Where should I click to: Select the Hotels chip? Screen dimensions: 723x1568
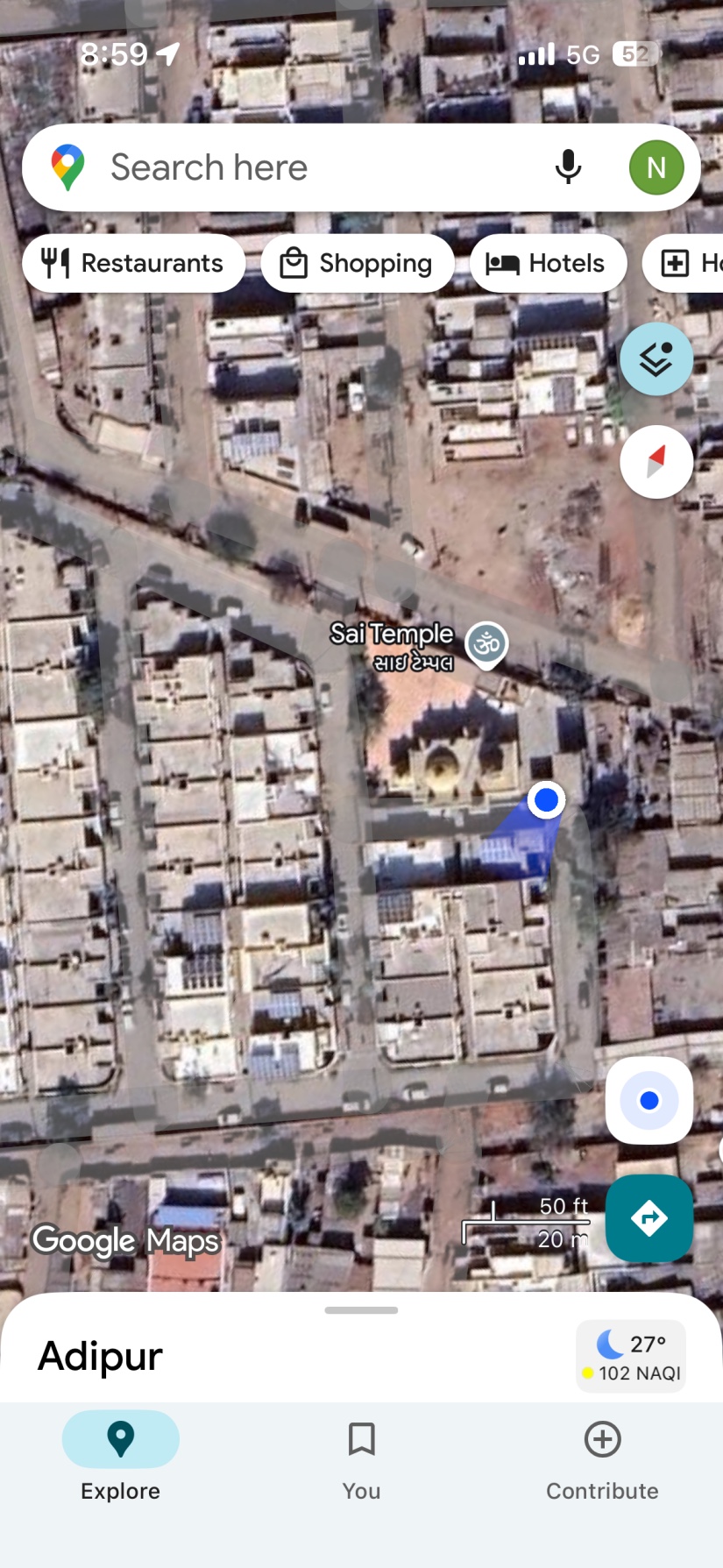pyautogui.click(x=548, y=263)
